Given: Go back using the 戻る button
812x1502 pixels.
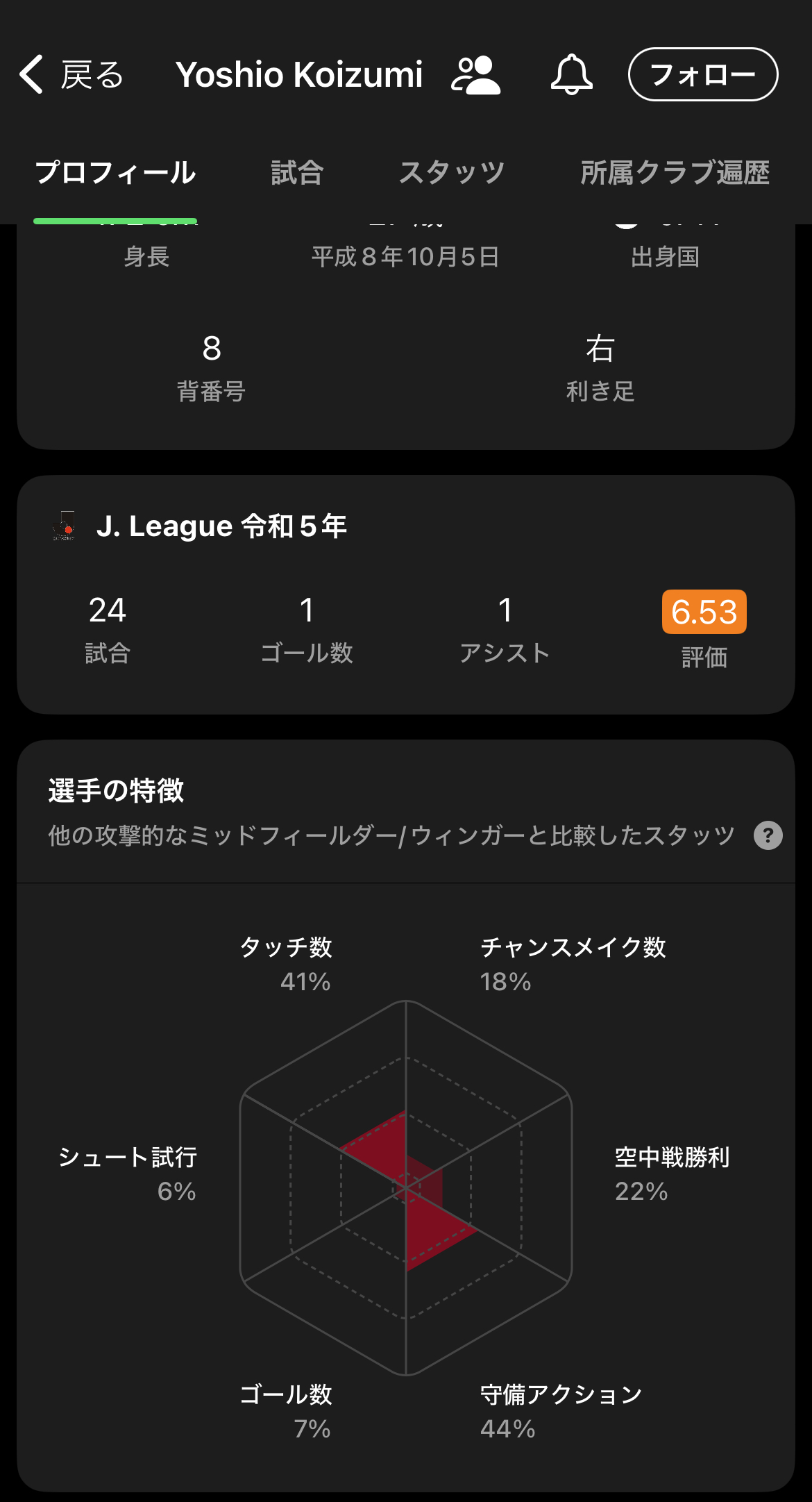Looking at the screenshot, I should click(71, 74).
